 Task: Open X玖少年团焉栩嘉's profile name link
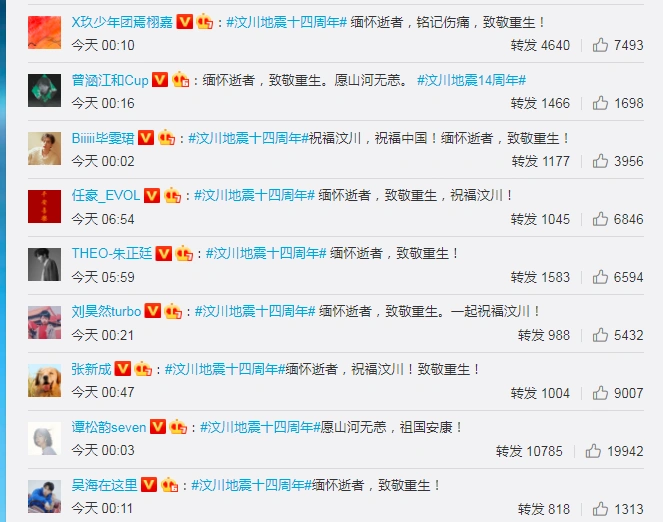pyautogui.click(x=122, y=22)
